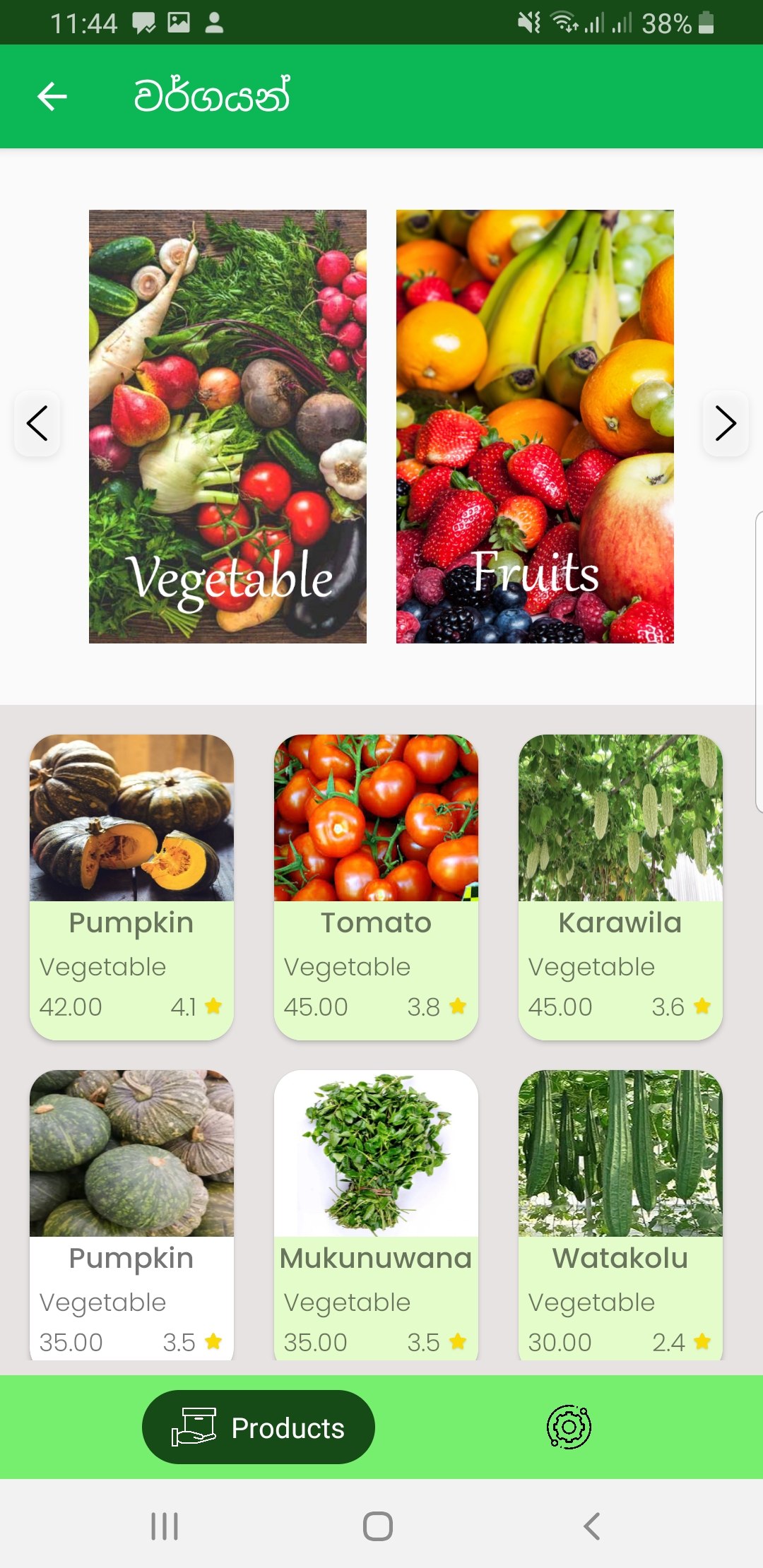The image size is (763, 1568).
Task: Open the Fruits category tile
Action: [535, 427]
